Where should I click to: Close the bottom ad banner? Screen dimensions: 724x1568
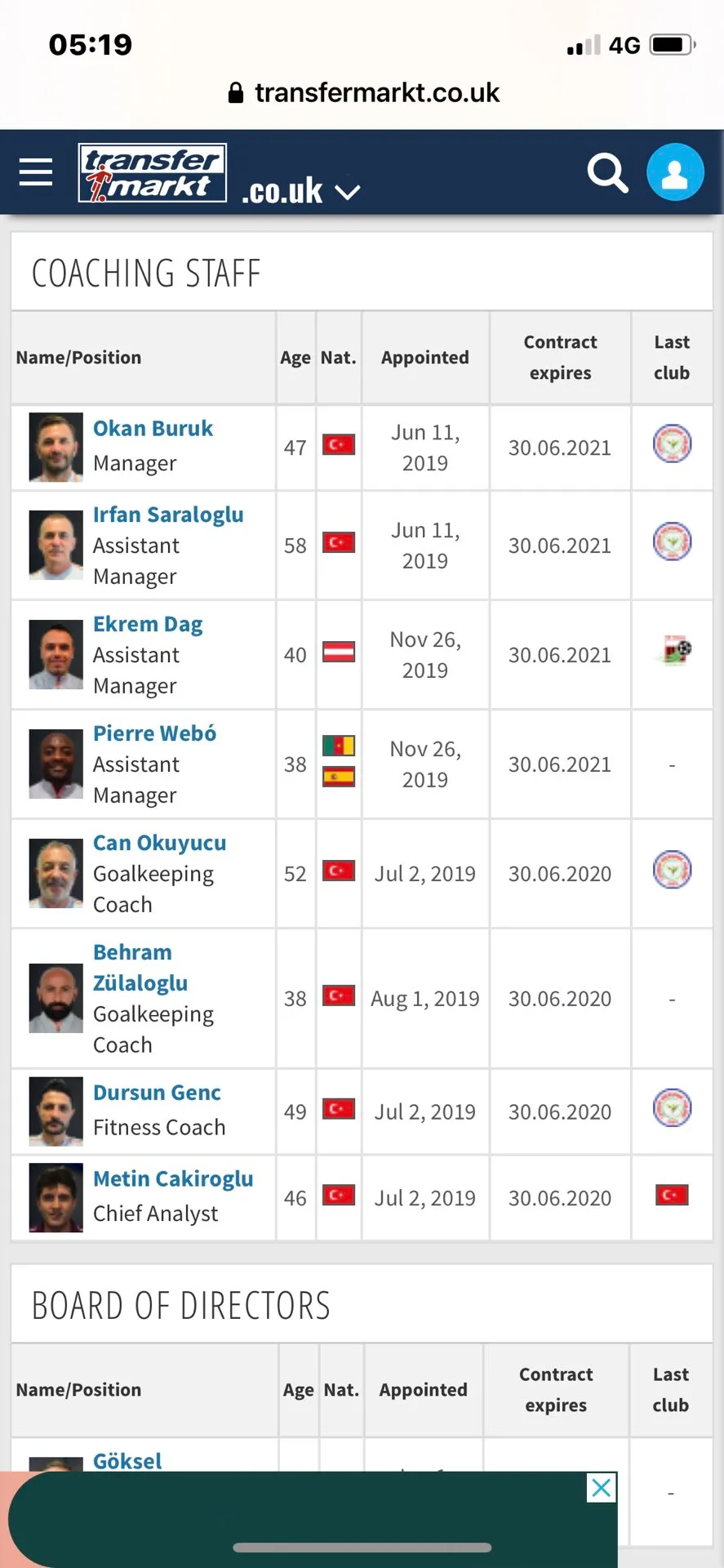tap(602, 1488)
